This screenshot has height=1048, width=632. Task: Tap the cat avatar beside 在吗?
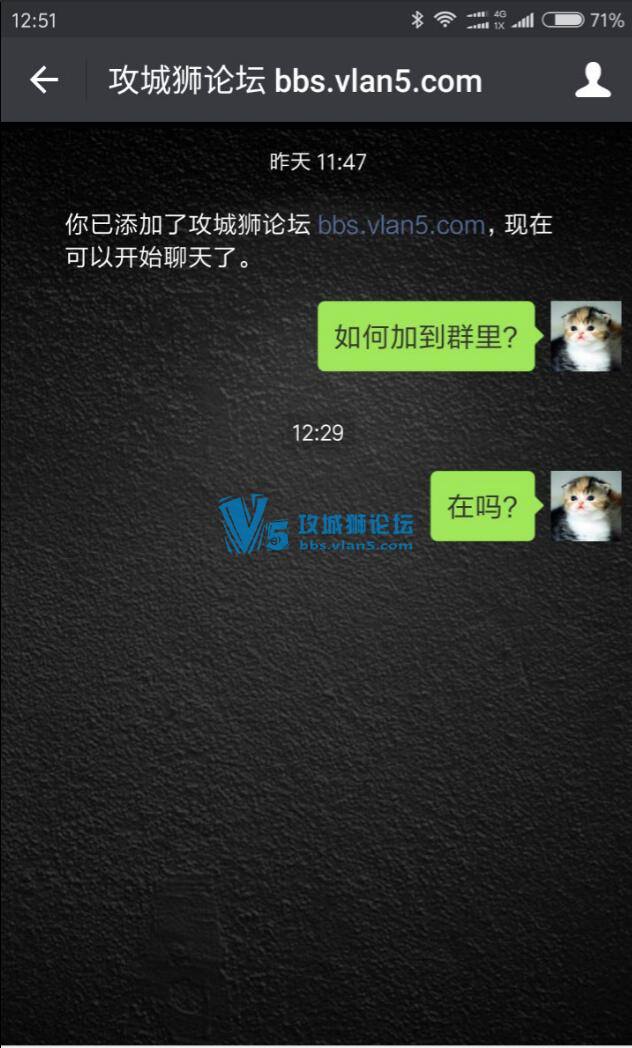pyautogui.click(x=586, y=506)
